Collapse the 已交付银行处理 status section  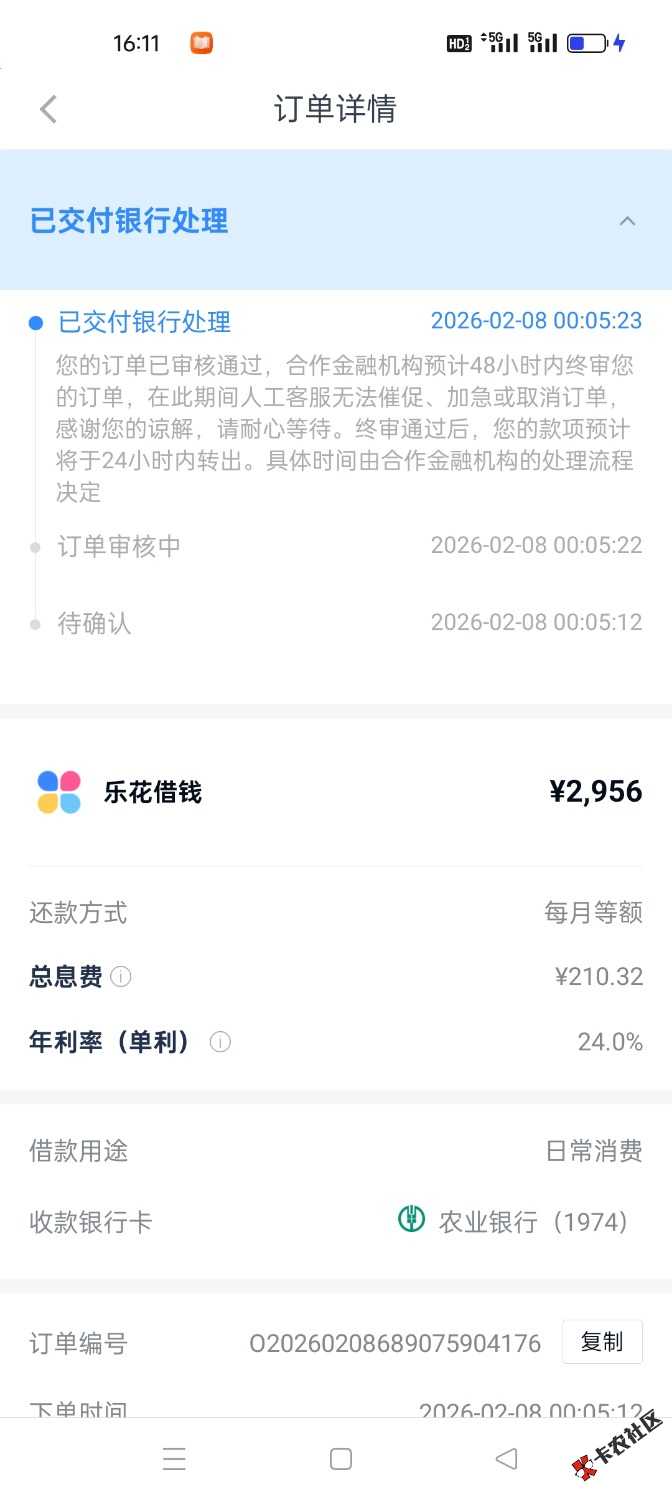627,221
